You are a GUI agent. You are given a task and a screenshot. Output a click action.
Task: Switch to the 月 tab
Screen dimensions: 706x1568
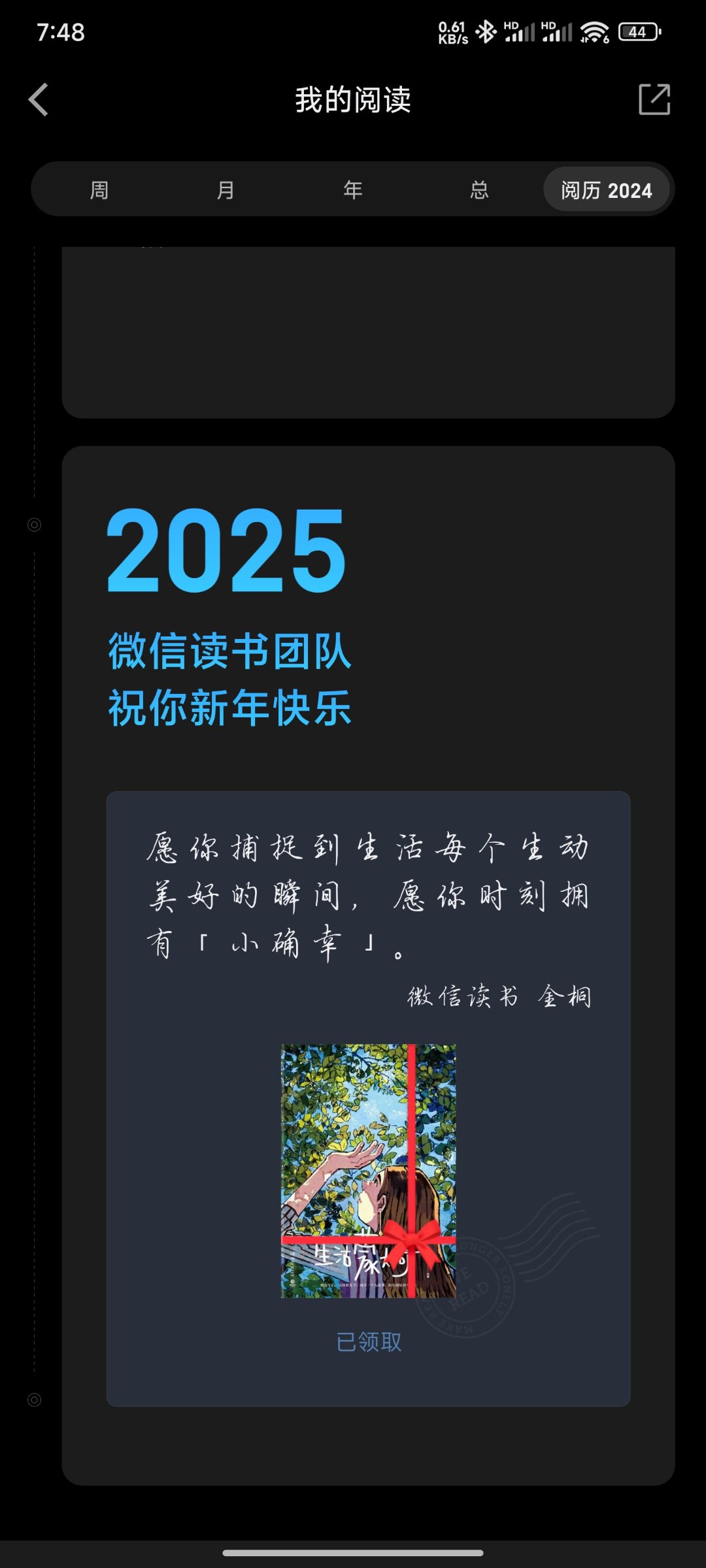pyautogui.click(x=226, y=189)
